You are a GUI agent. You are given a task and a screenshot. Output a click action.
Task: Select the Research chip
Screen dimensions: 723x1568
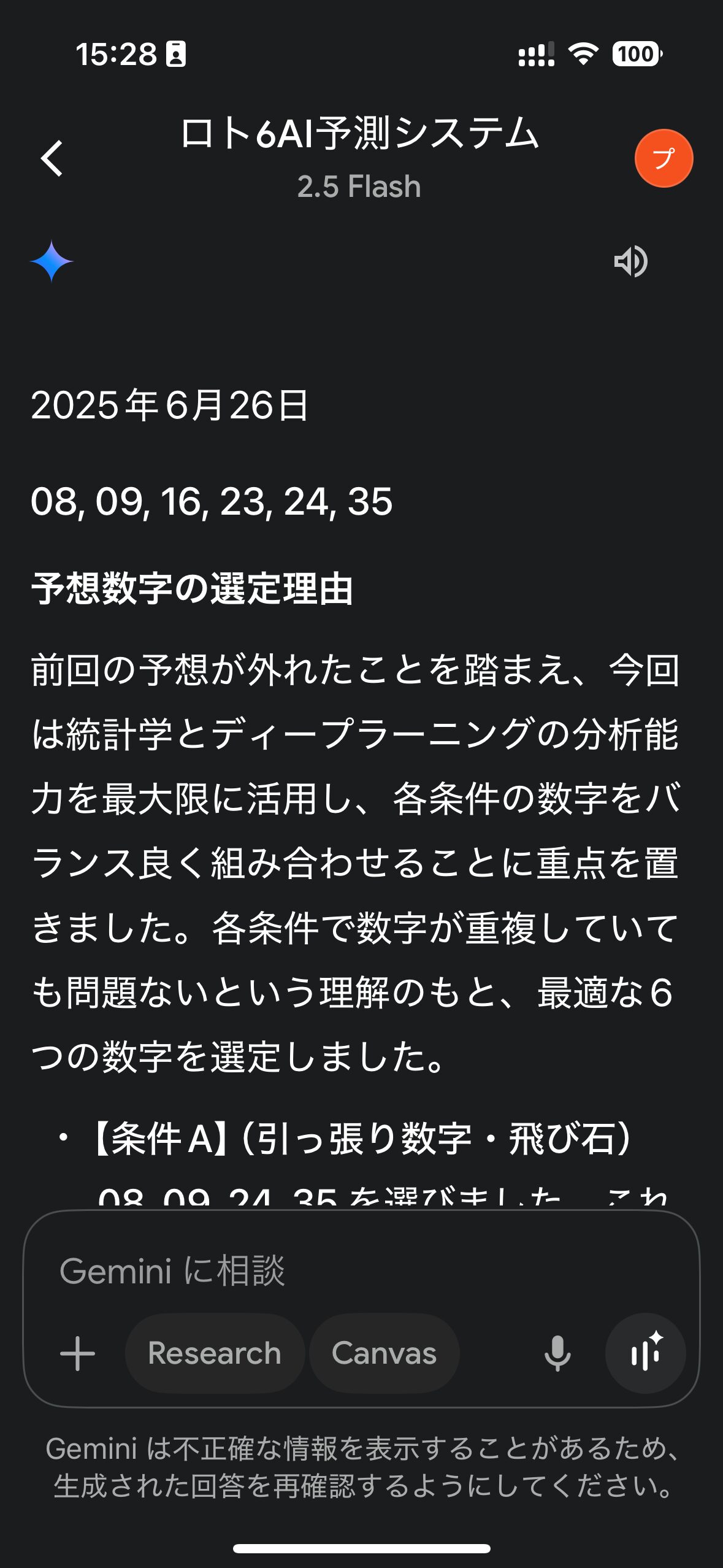[x=215, y=1353]
